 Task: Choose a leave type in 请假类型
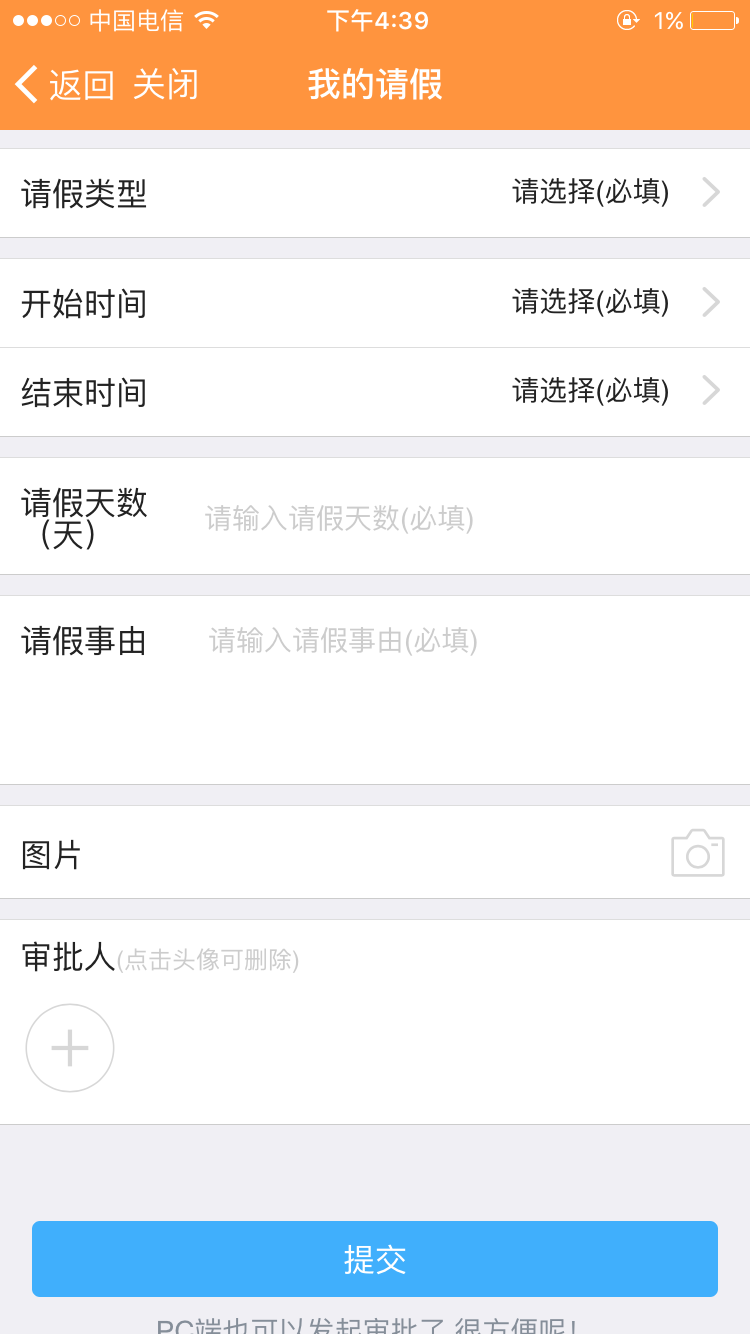coord(375,193)
